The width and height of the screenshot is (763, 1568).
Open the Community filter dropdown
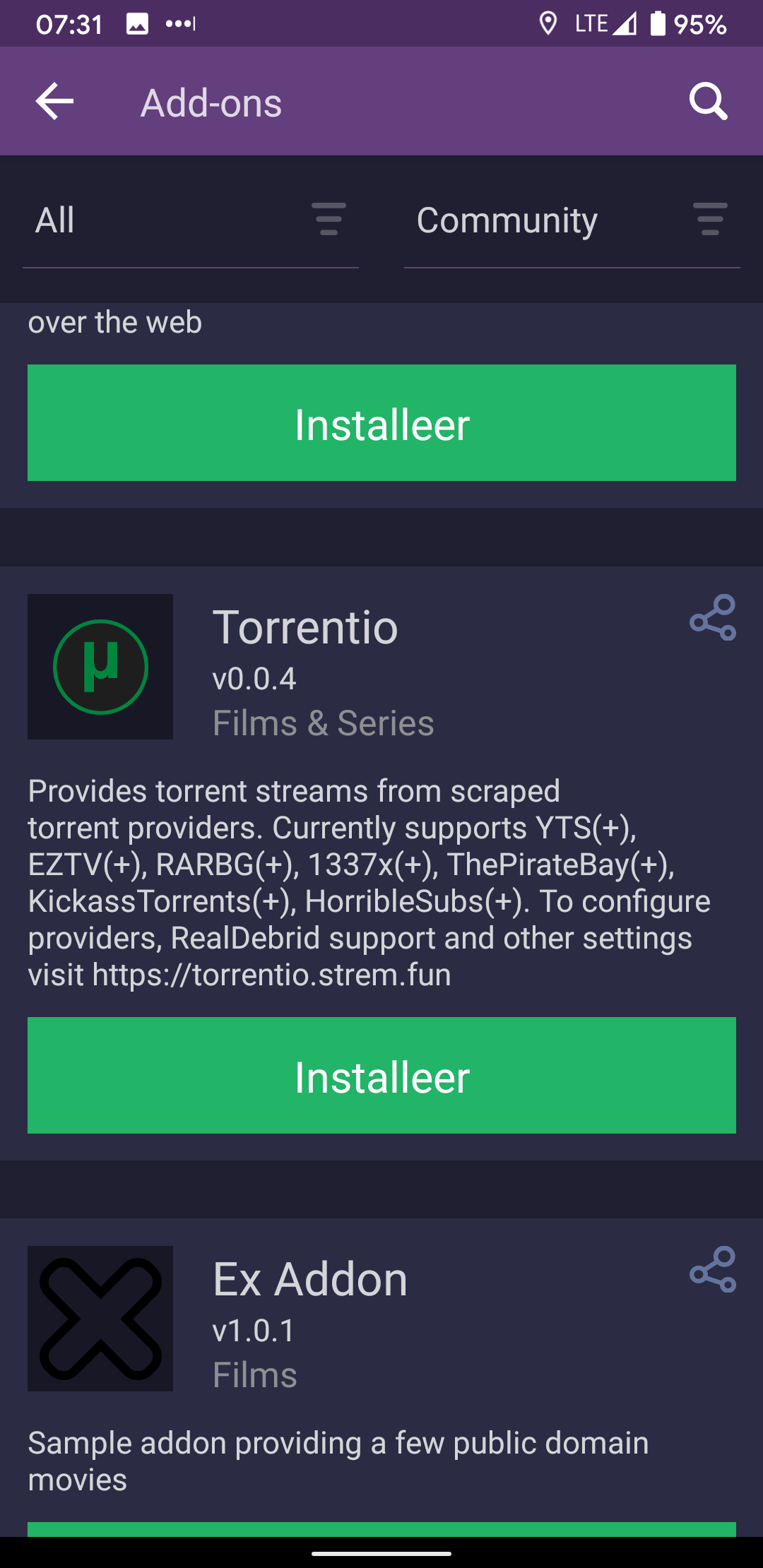(572, 220)
